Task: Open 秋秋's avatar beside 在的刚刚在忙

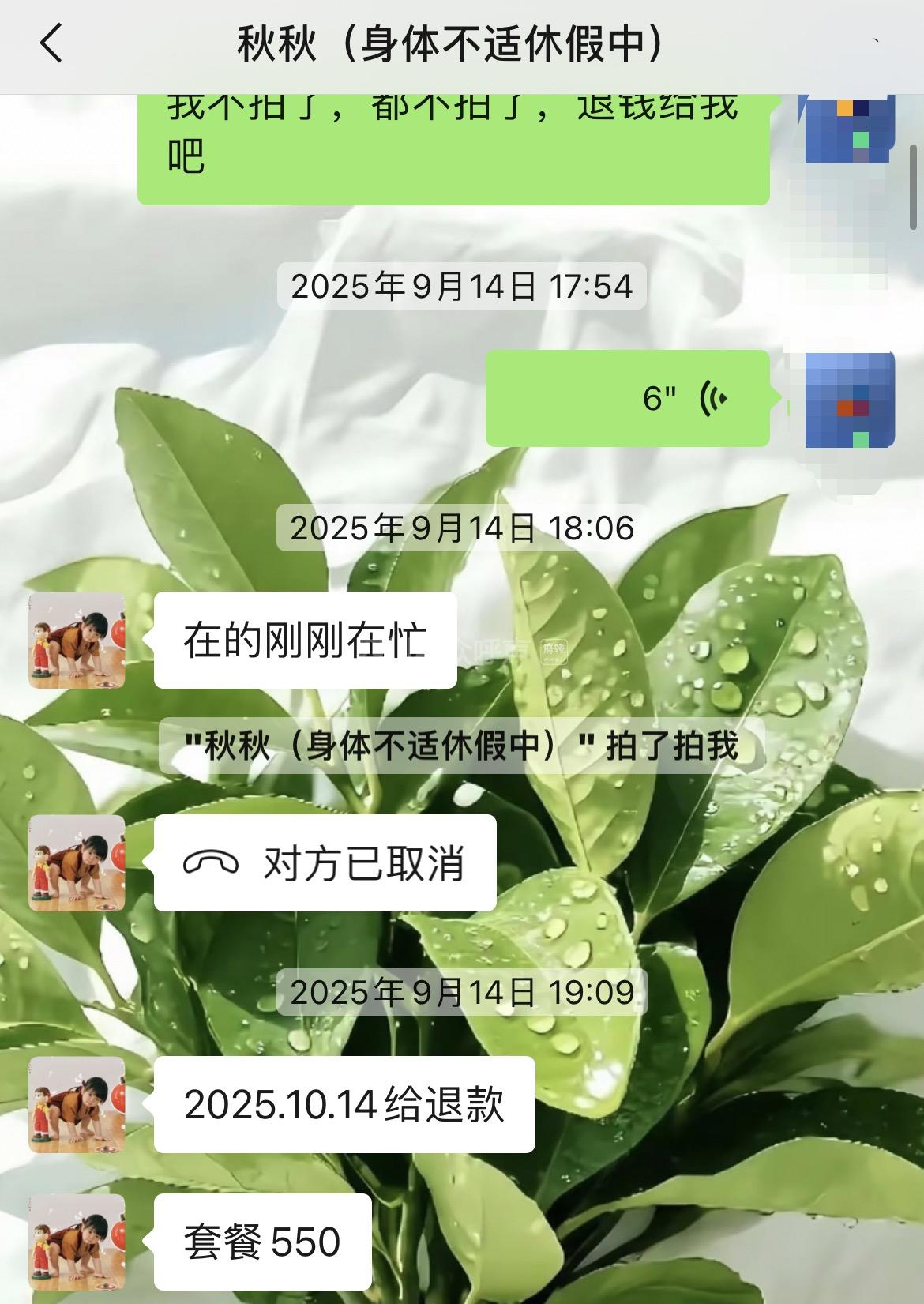Action: tap(77, 641)
